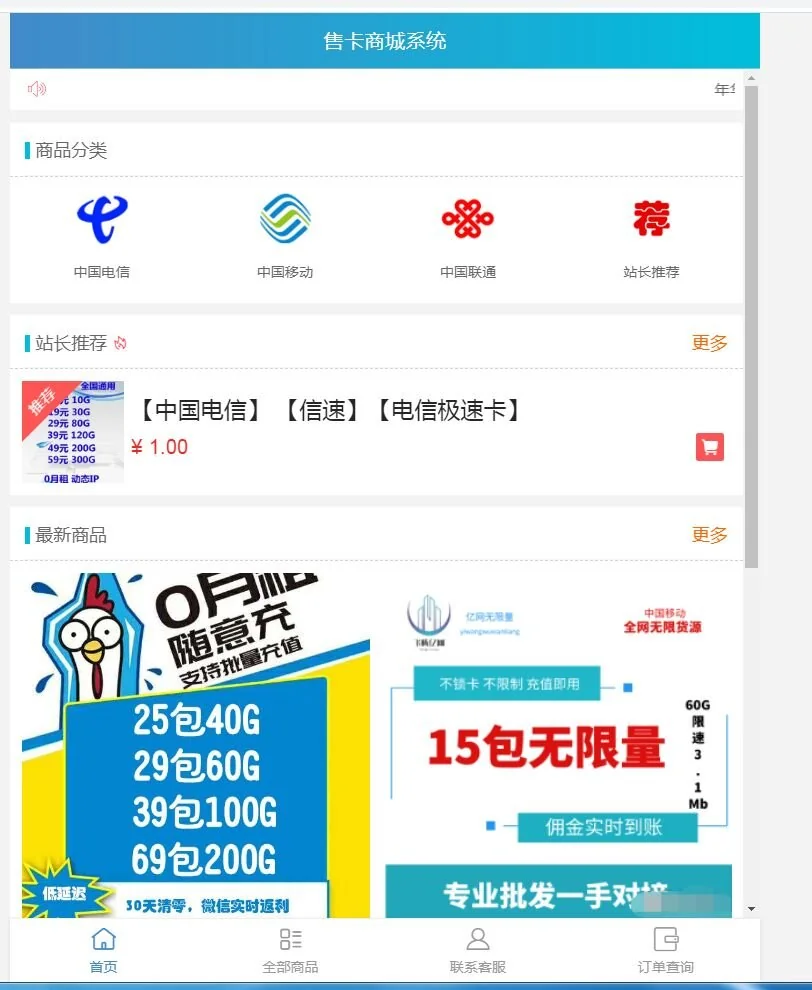
Task: Open the 中国移动 category
Action: click(285, 236)
